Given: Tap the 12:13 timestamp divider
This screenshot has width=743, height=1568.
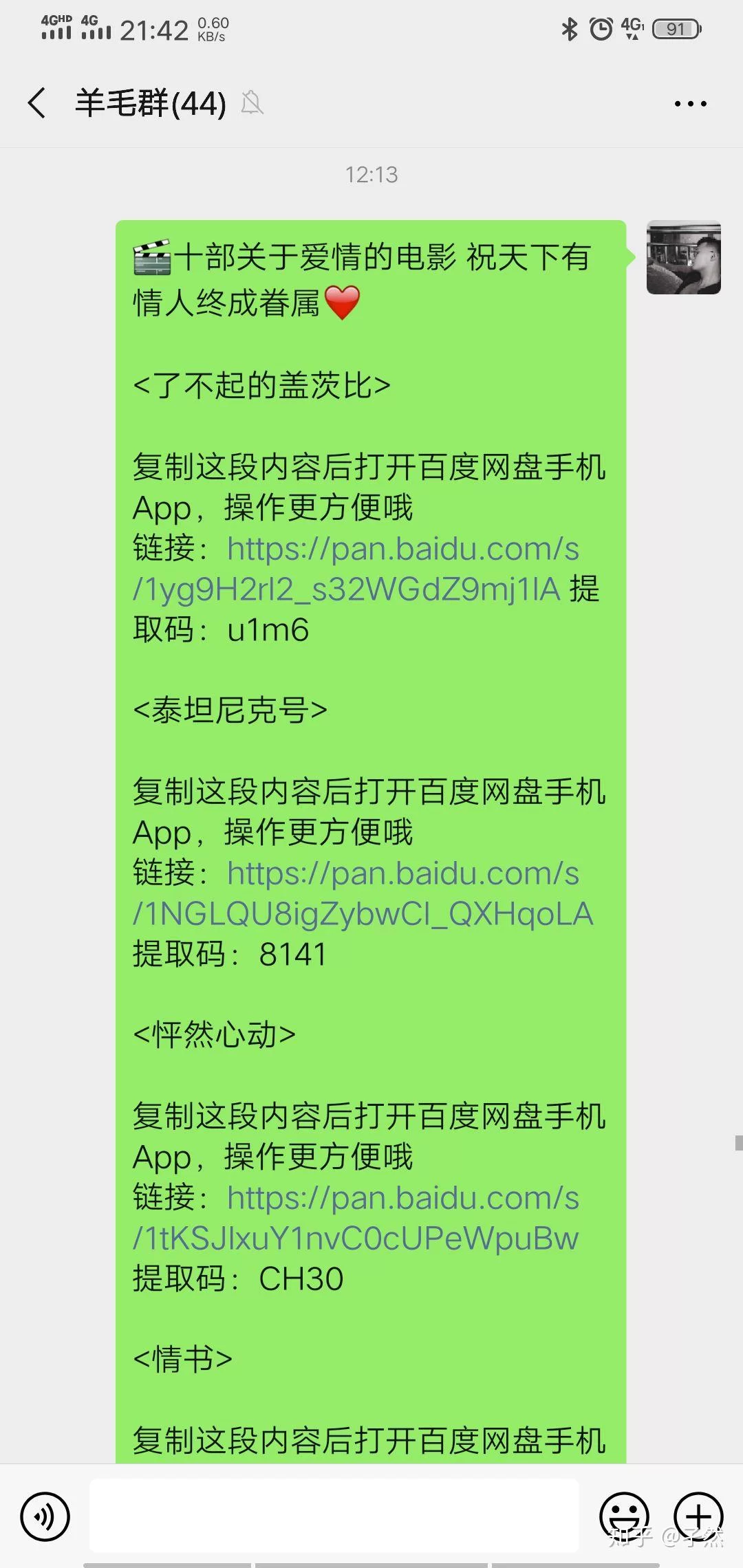Looking at the screenshot, I should pos(371,175).
